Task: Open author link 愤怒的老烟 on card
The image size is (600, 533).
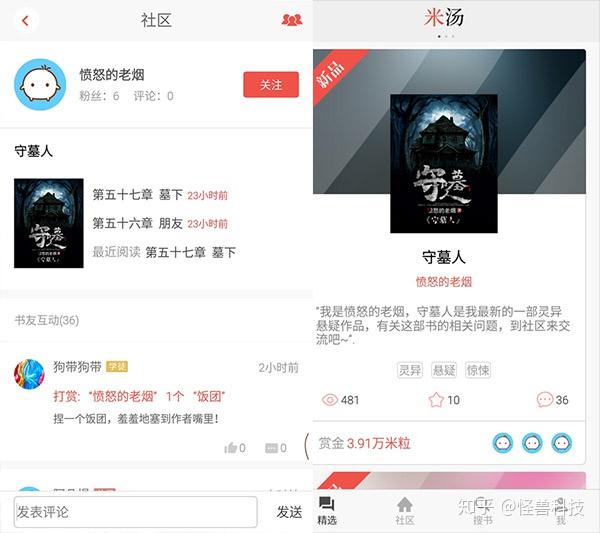Action: [444, 282]
